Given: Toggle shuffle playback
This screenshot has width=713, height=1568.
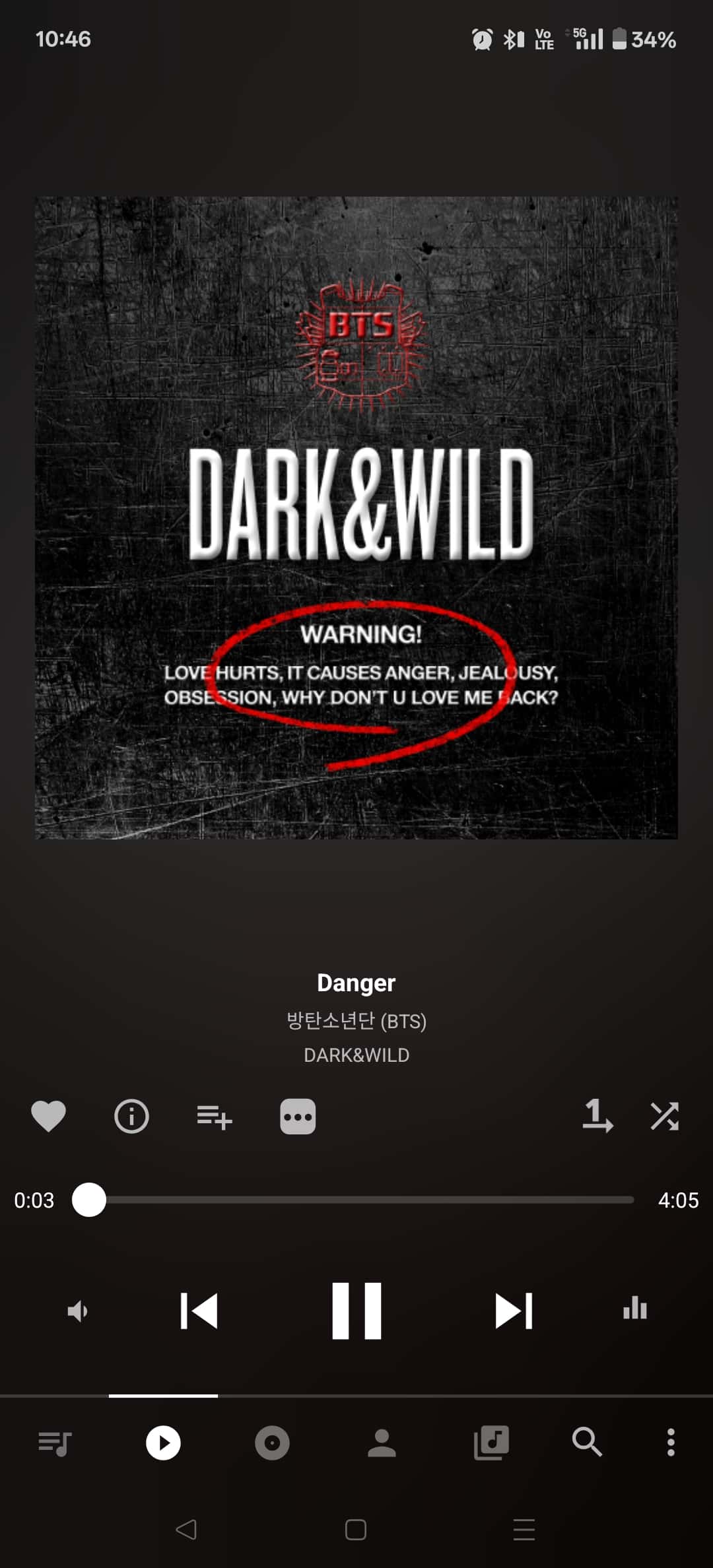Looking at the screenshot, I should coord(665,1117).
